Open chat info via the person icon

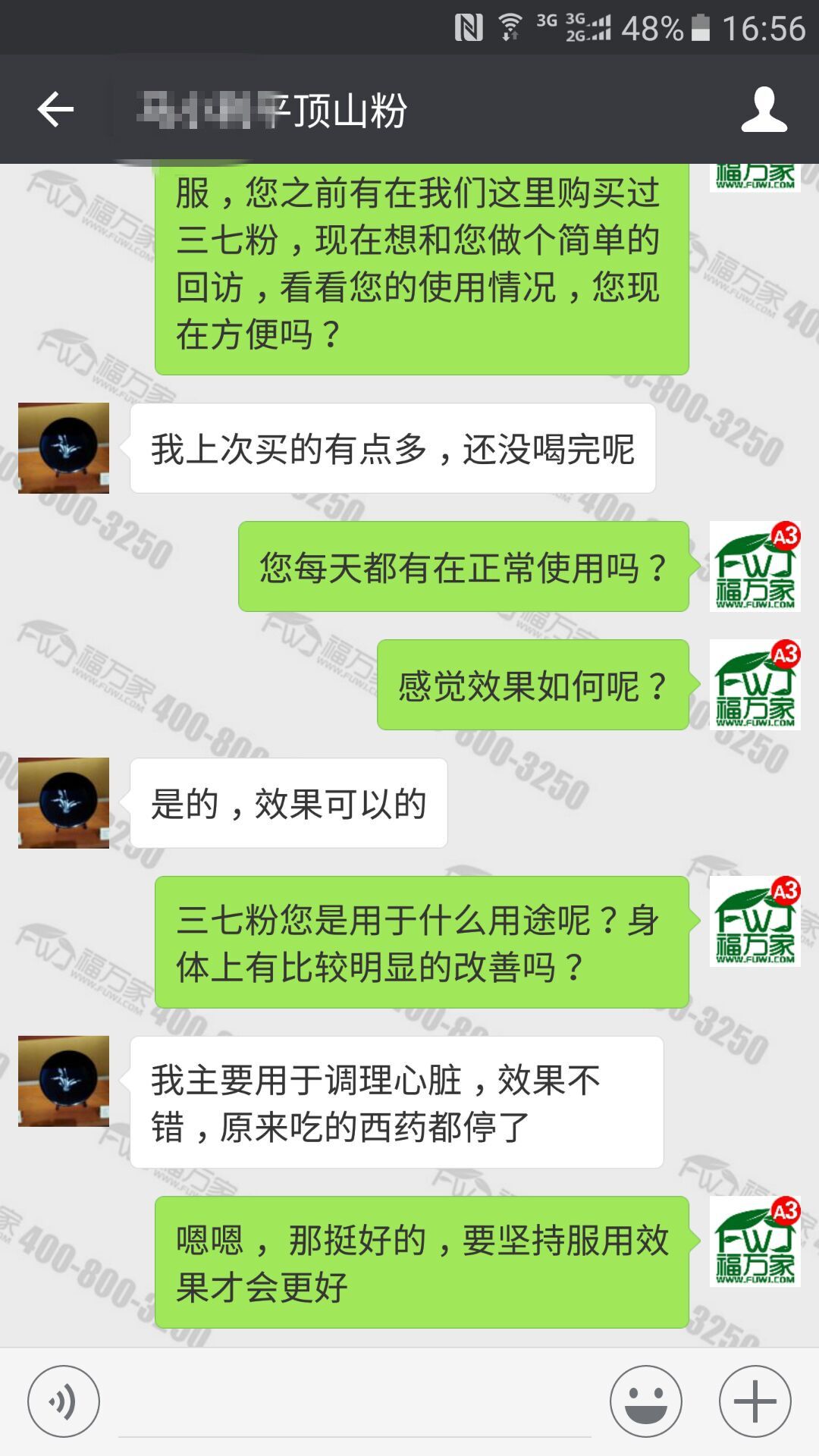[764, 110]
